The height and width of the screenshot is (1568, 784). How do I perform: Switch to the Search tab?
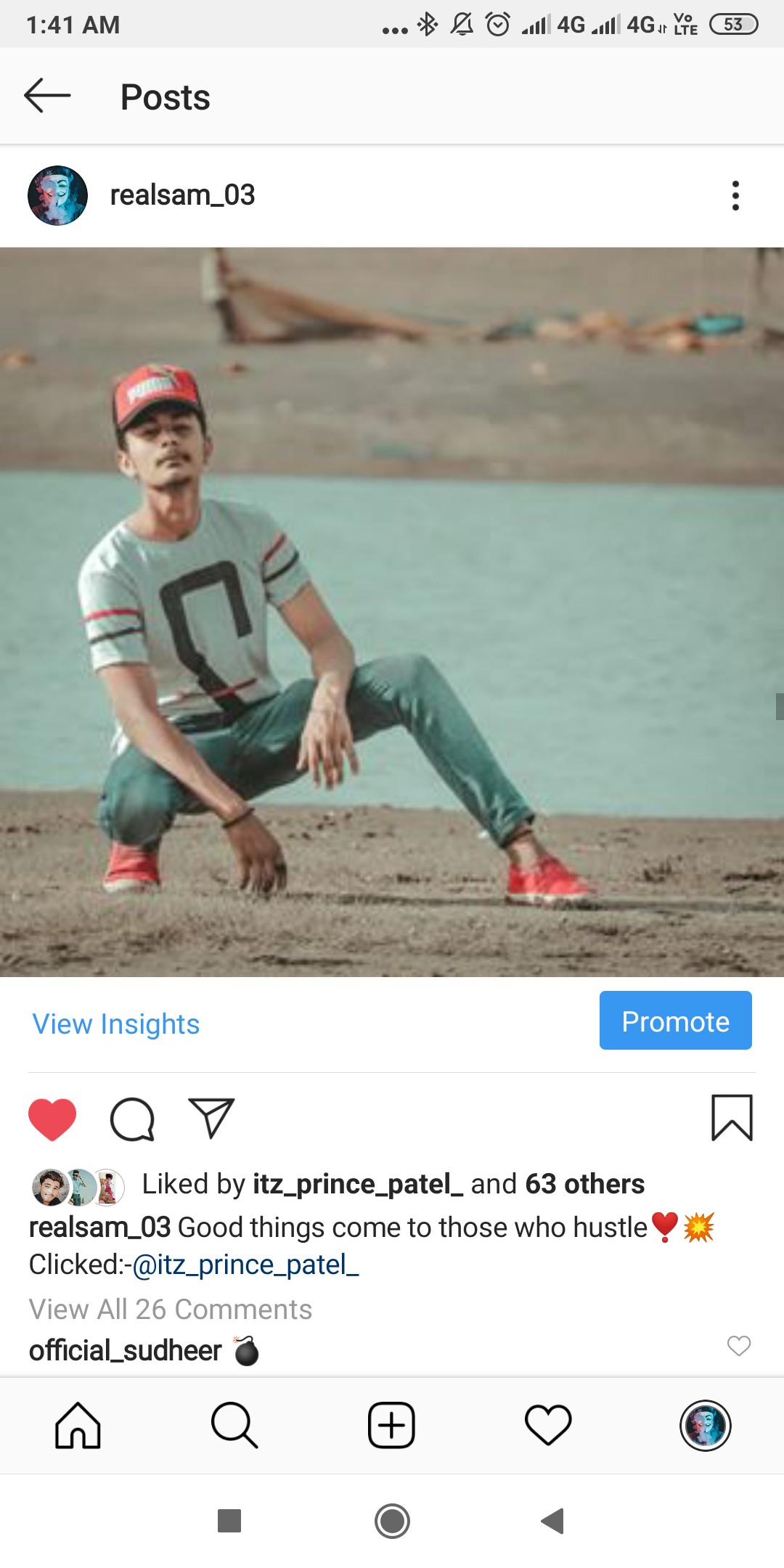(x=234, y=1426)
